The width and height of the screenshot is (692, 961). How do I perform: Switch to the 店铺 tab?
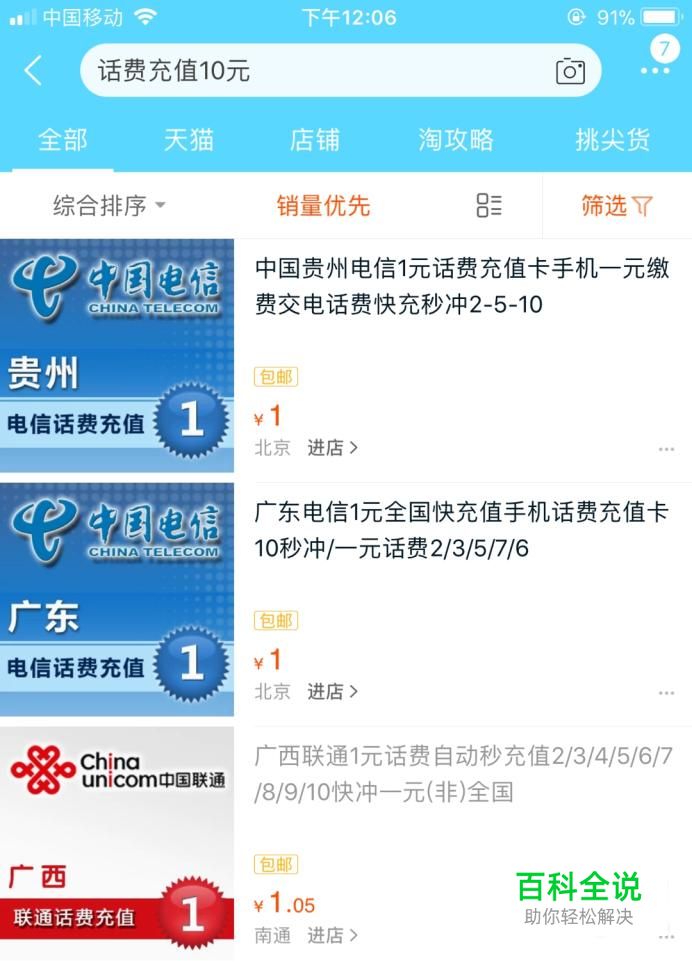pos(315,140)
